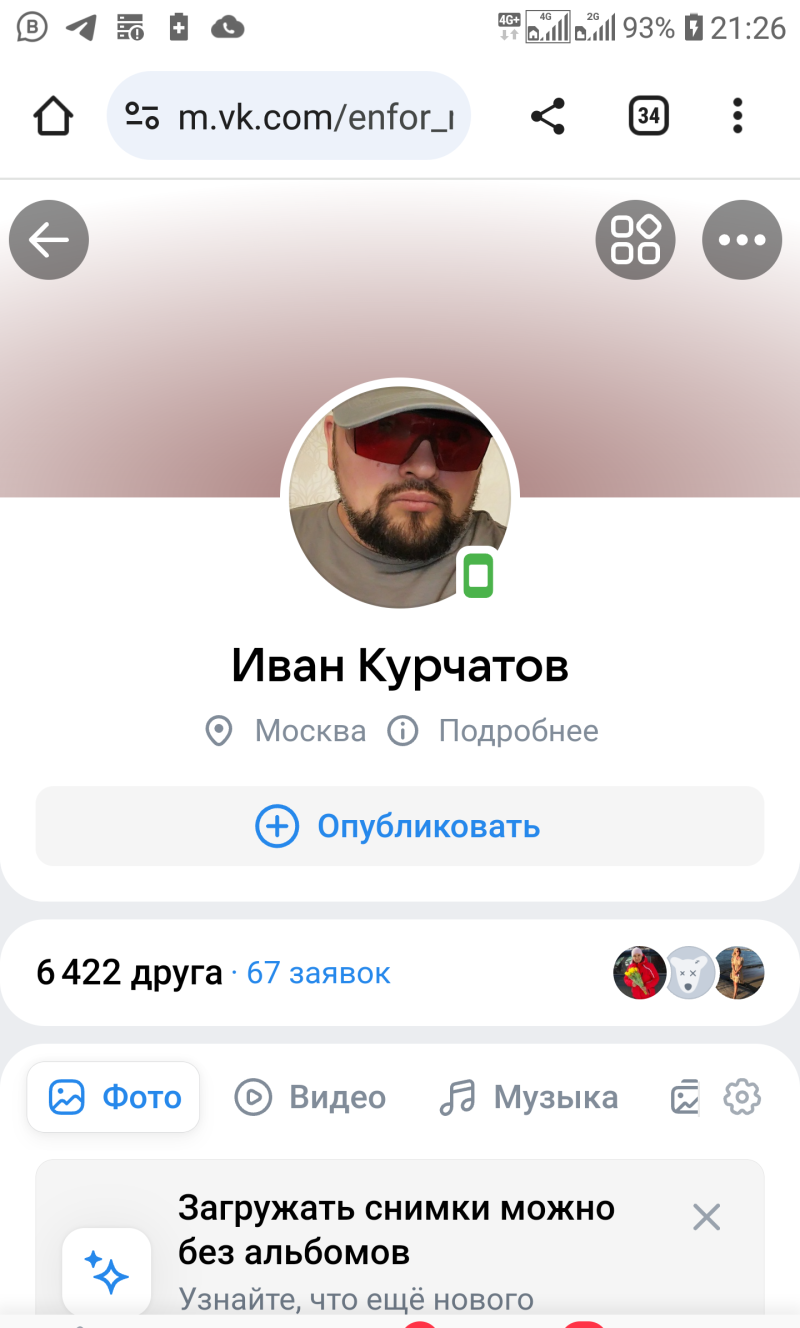The image size is (800, 1328).
Task: Tap the browser home button
Action: click(53, 116)
